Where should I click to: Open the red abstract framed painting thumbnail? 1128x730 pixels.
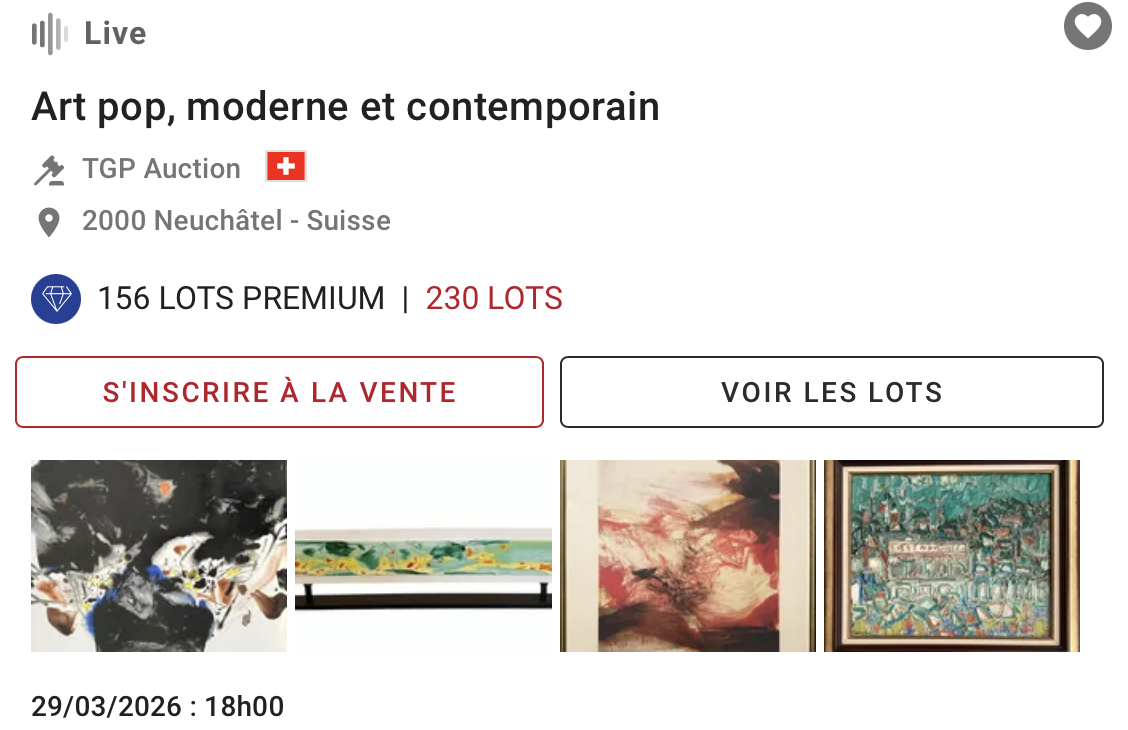(x=687, y=556)
